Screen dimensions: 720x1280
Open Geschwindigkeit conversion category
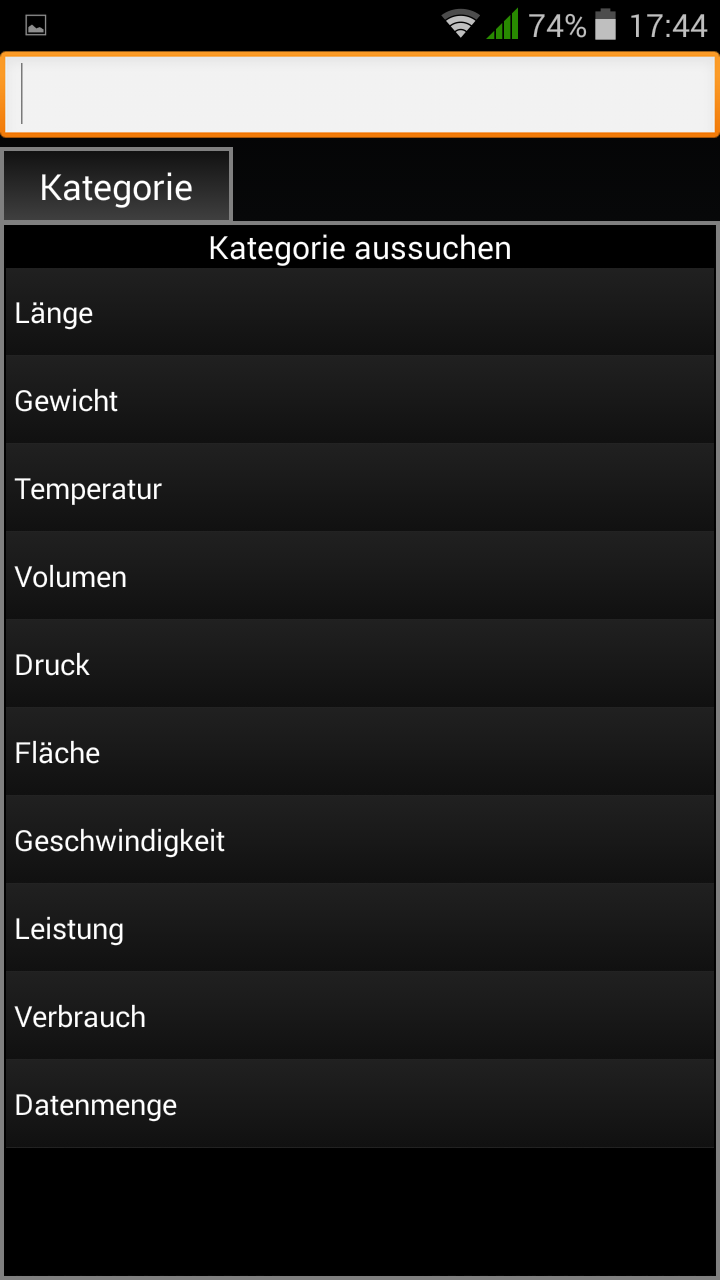coord(360,840)
